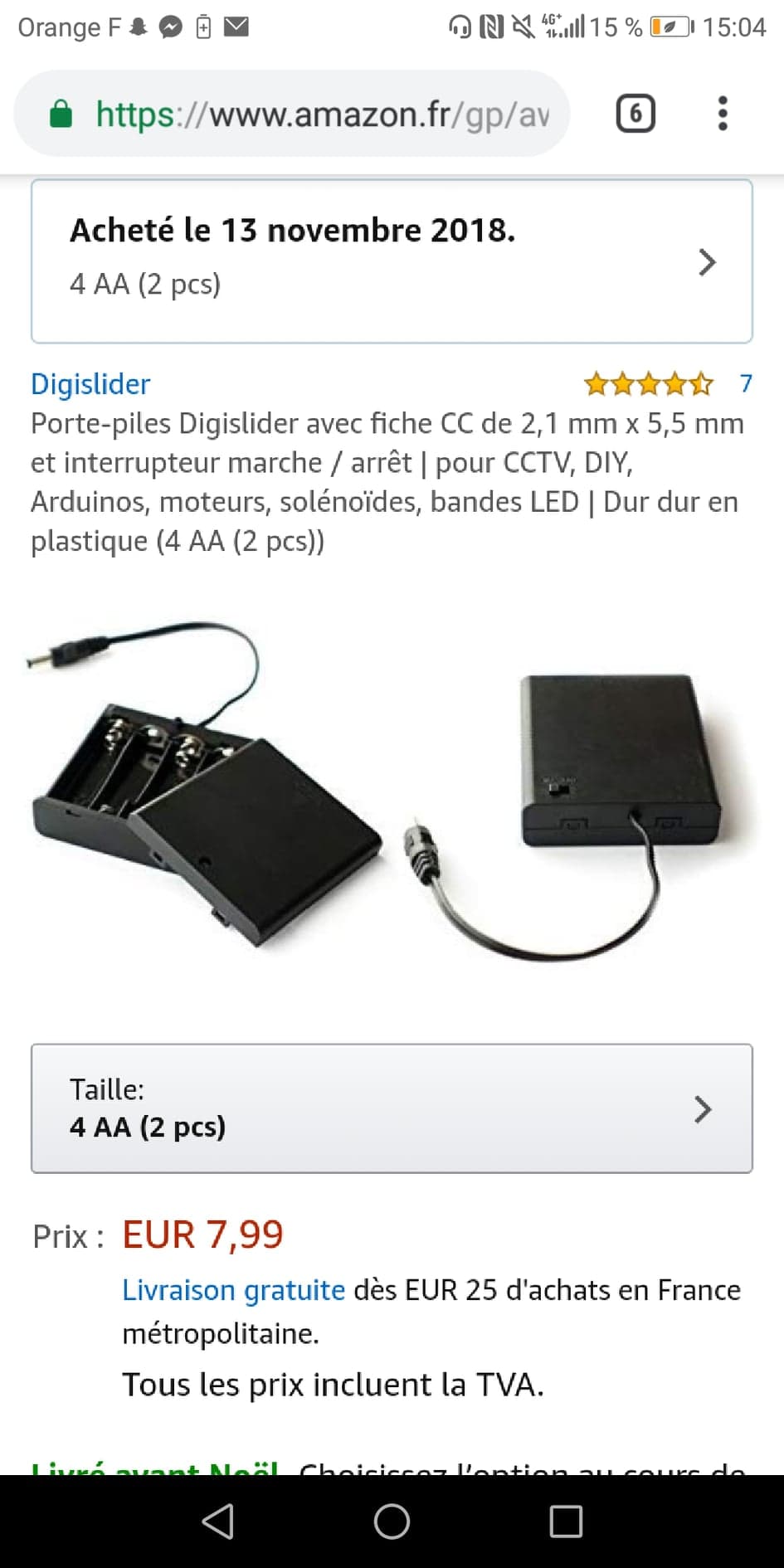The height and width of the screenshot is (1568, 784).
Task: Open the tab switcher showing 6 tabs
Action: [x=635, y=114]
